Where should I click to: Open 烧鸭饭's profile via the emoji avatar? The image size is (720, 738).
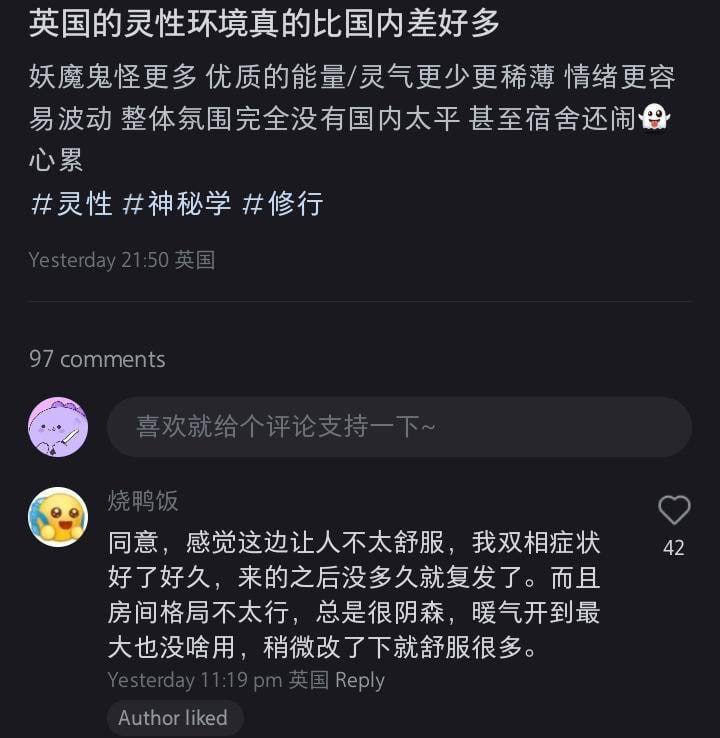tap(58, 511)
